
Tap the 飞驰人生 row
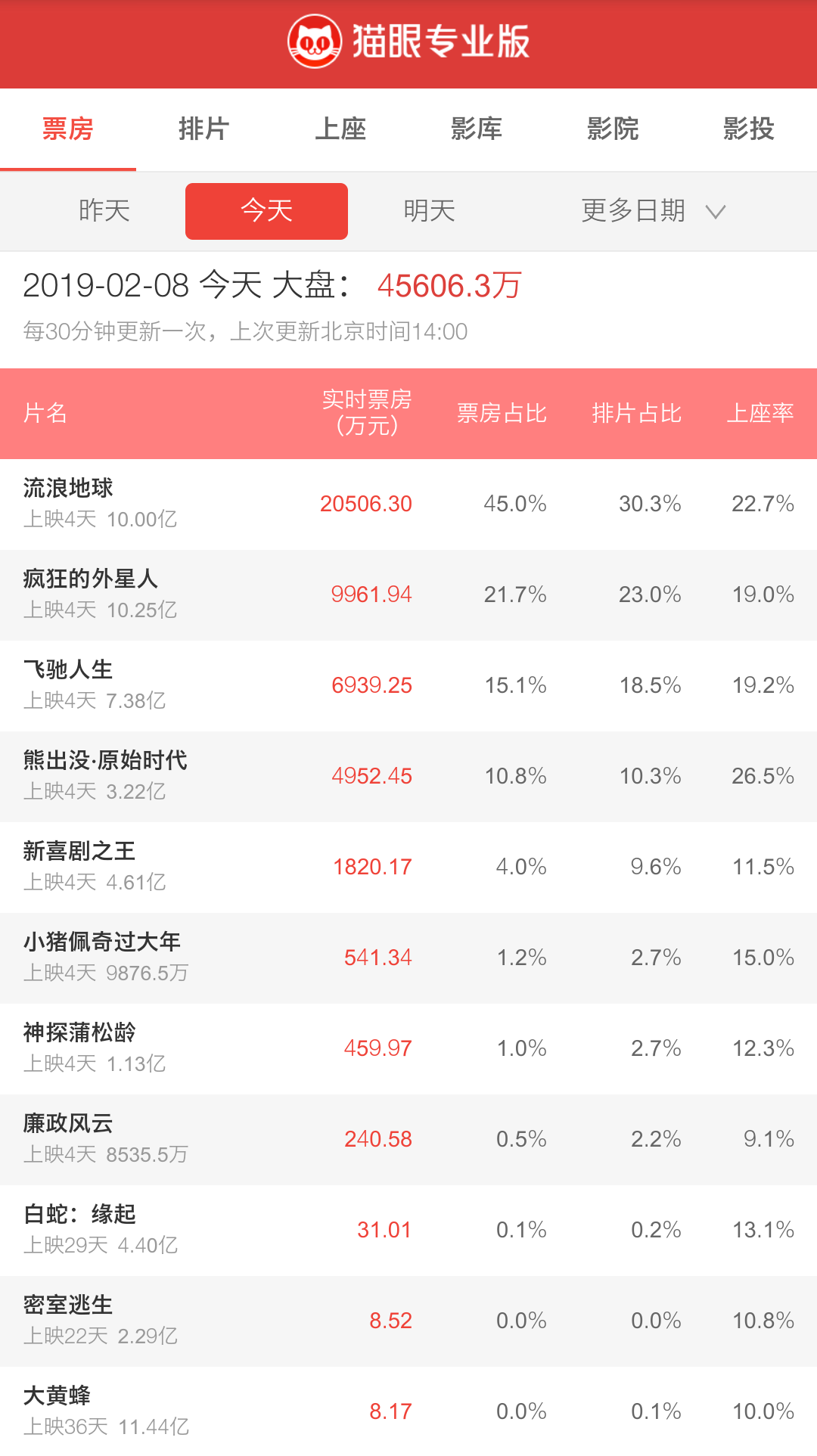[408, 686]
